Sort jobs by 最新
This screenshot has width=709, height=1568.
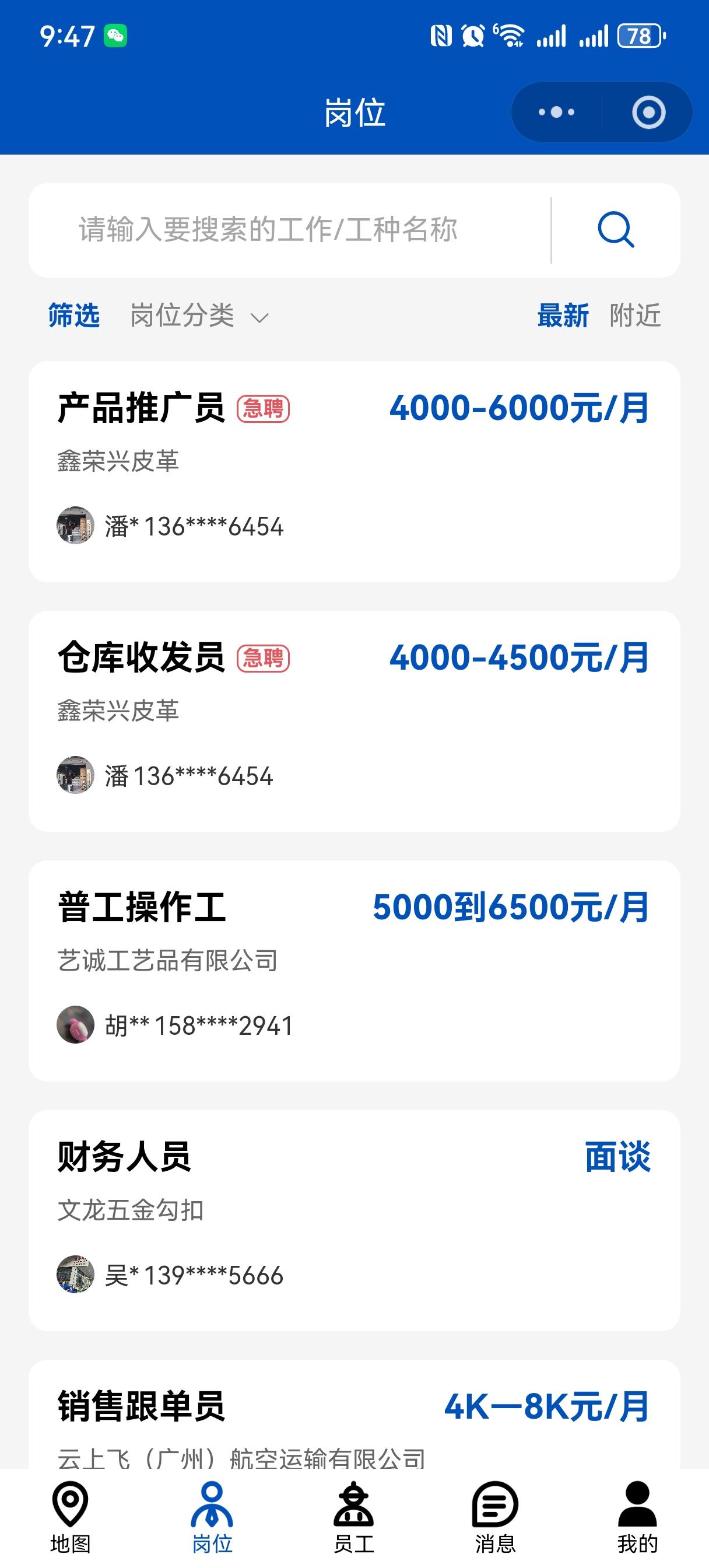(x=562, y=316)
